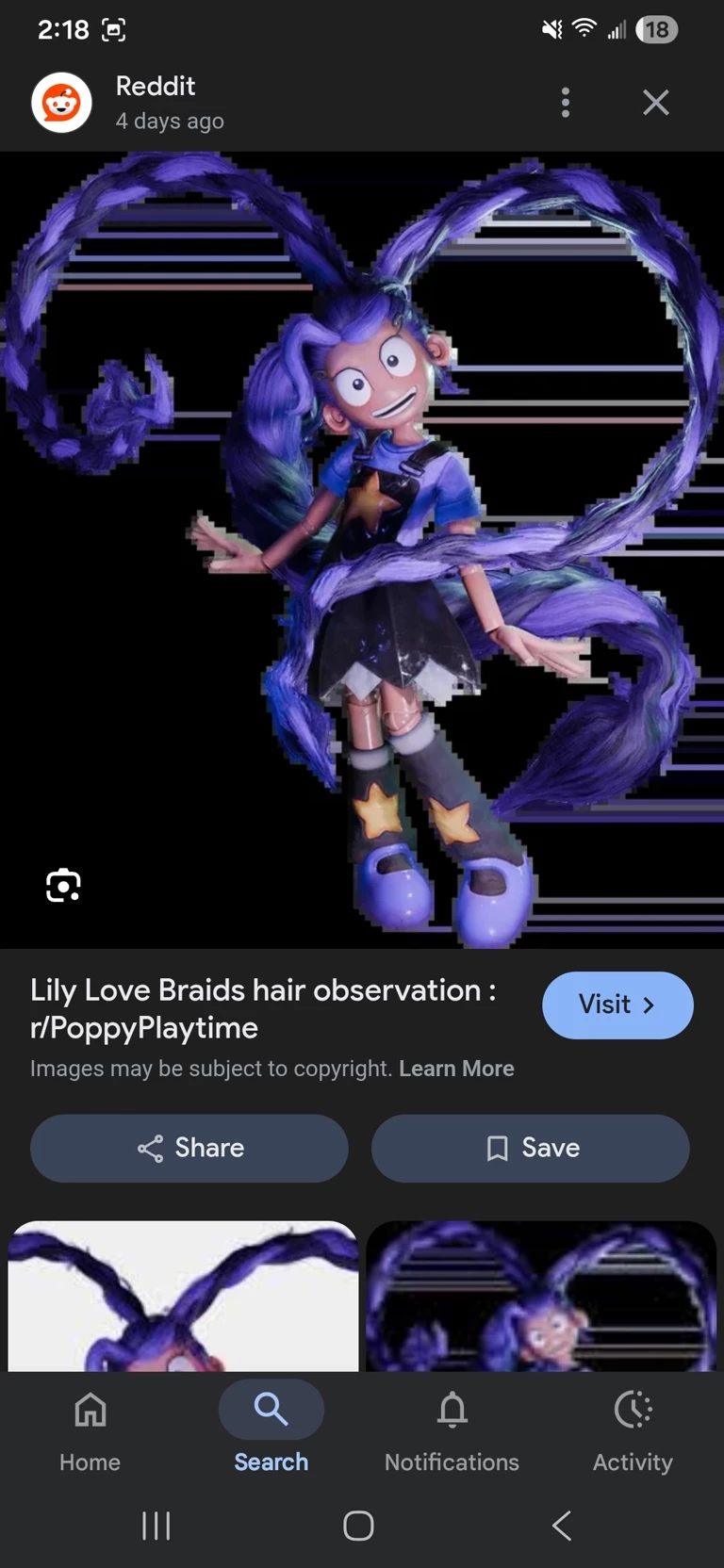Share this image
Viewport: 724px width, 1568px height.
coord(189,1148)
